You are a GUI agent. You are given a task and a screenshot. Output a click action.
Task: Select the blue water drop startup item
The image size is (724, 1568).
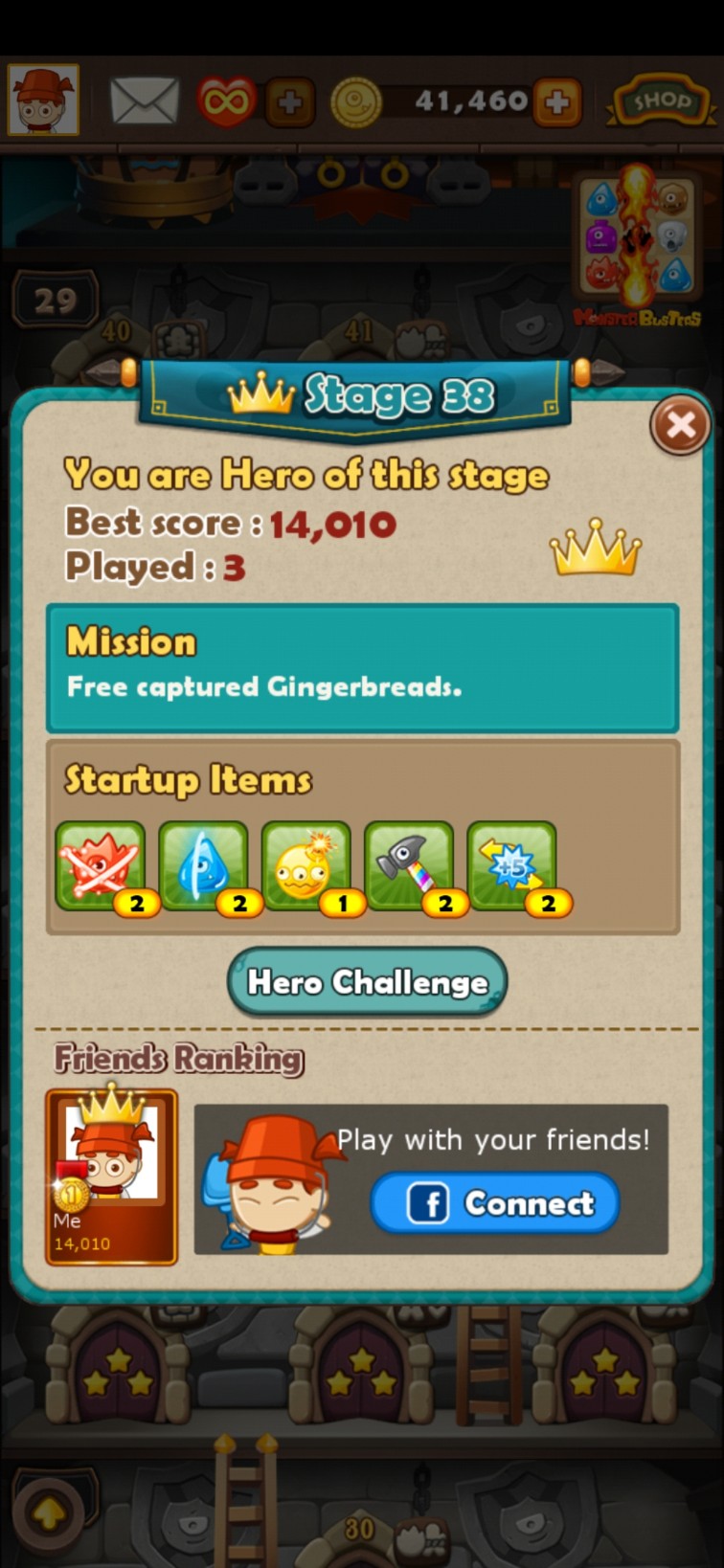(x=203, y=866)
